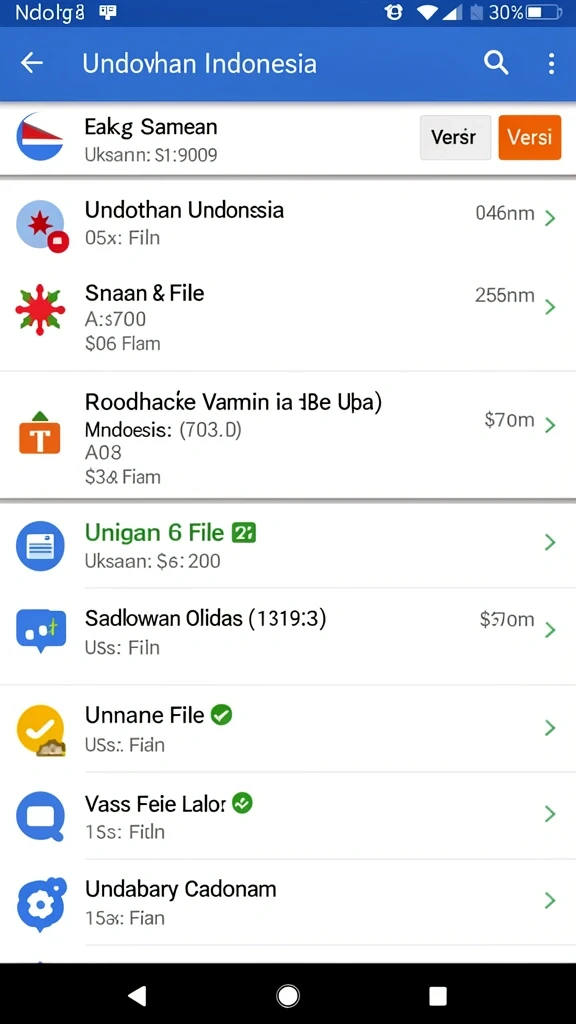This screenshot has height=1024, width=576.
Task: Open the Roodhacke Vamin row
Action: coord(288,436)
